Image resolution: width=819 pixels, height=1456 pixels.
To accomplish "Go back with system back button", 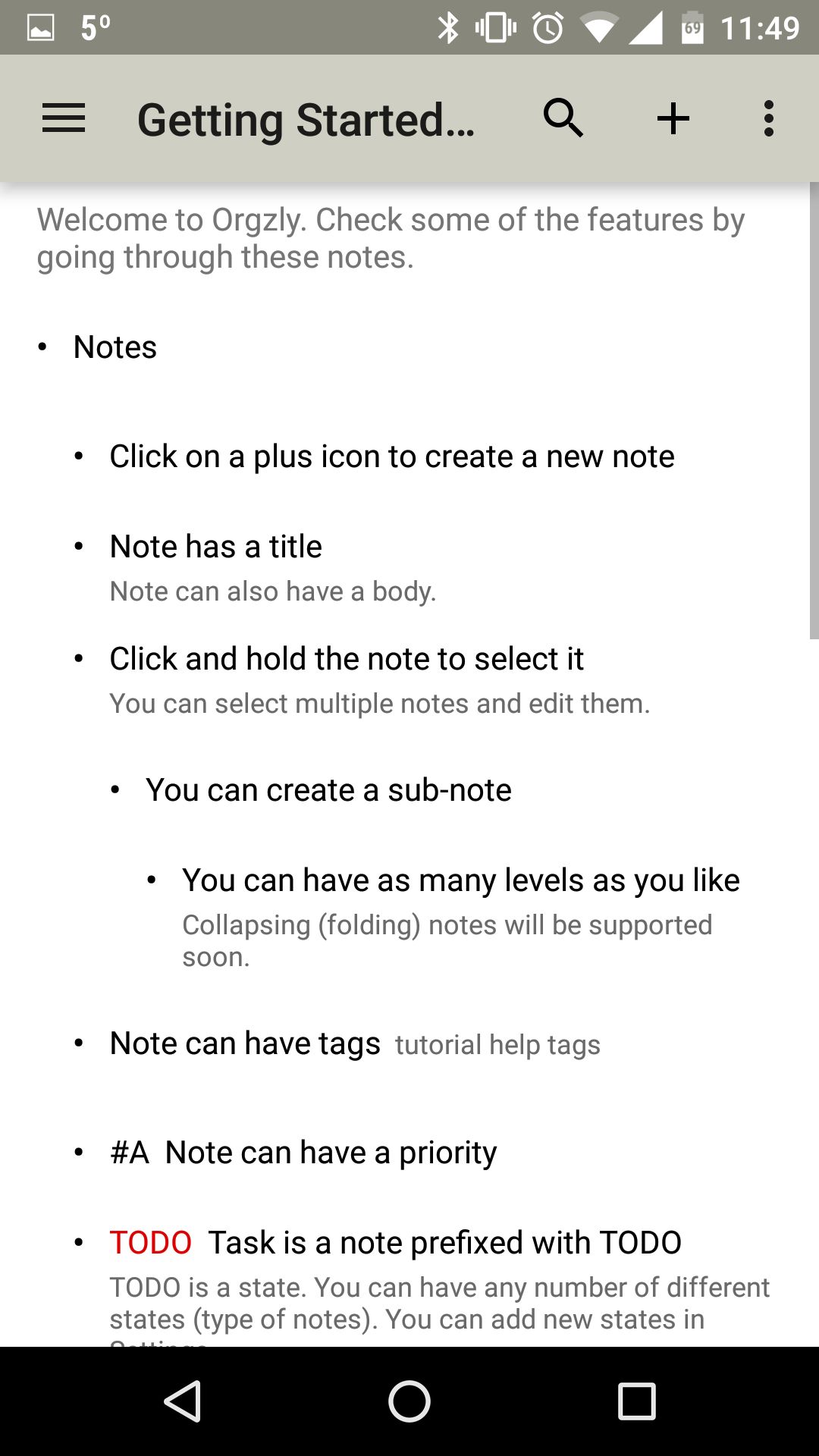I will coord(182,1401).
